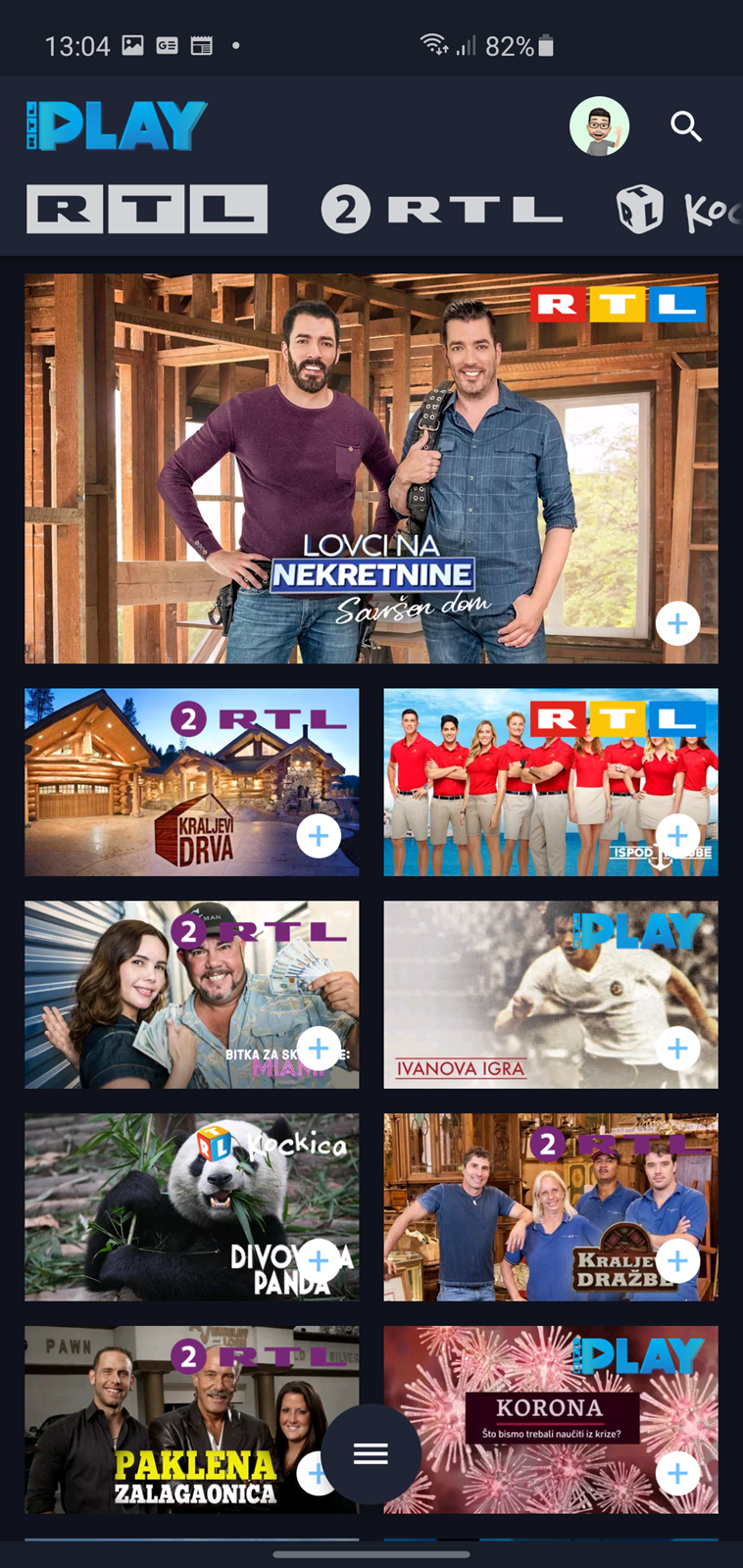Open the floating hamburger menu button
This screenshot has height=1568, width=743.
pyautogui.click(x=371, y=1454)
